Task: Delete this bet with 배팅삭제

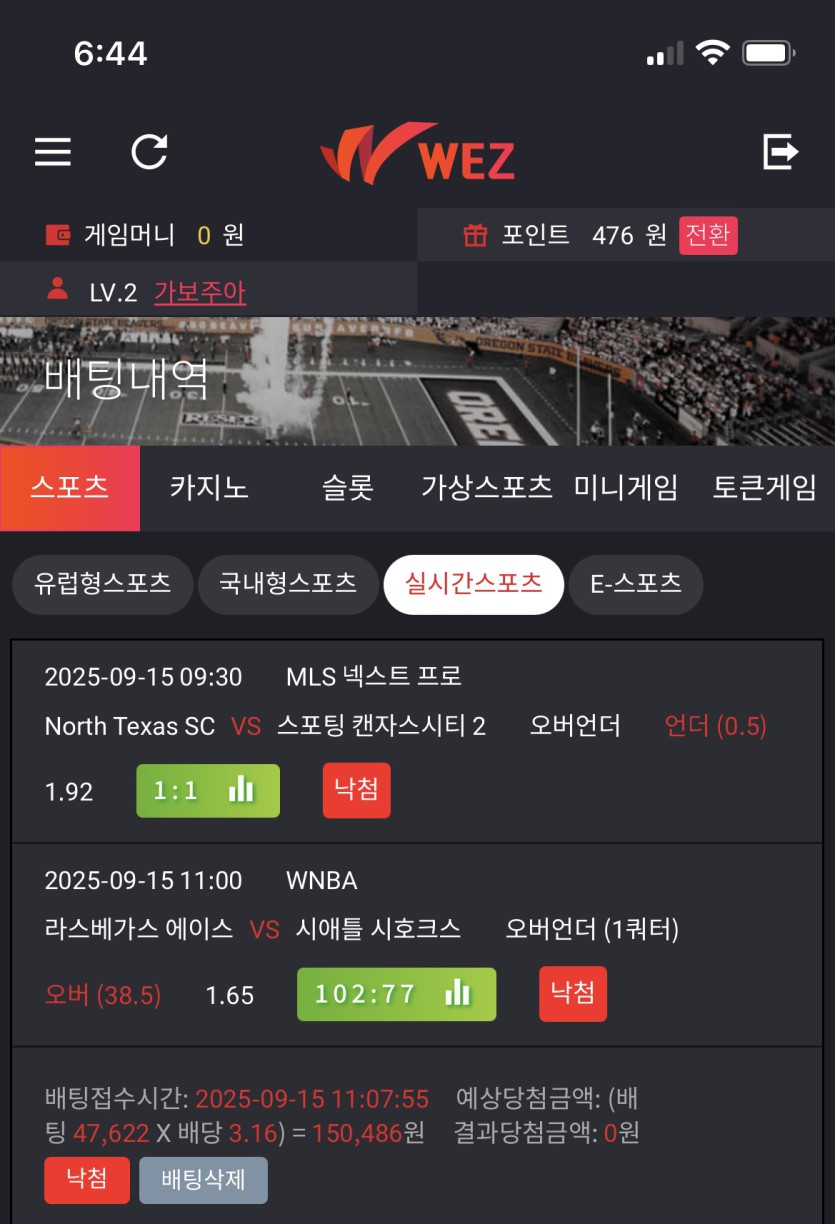Action: pyautogui.click(x=203, y=1180)
